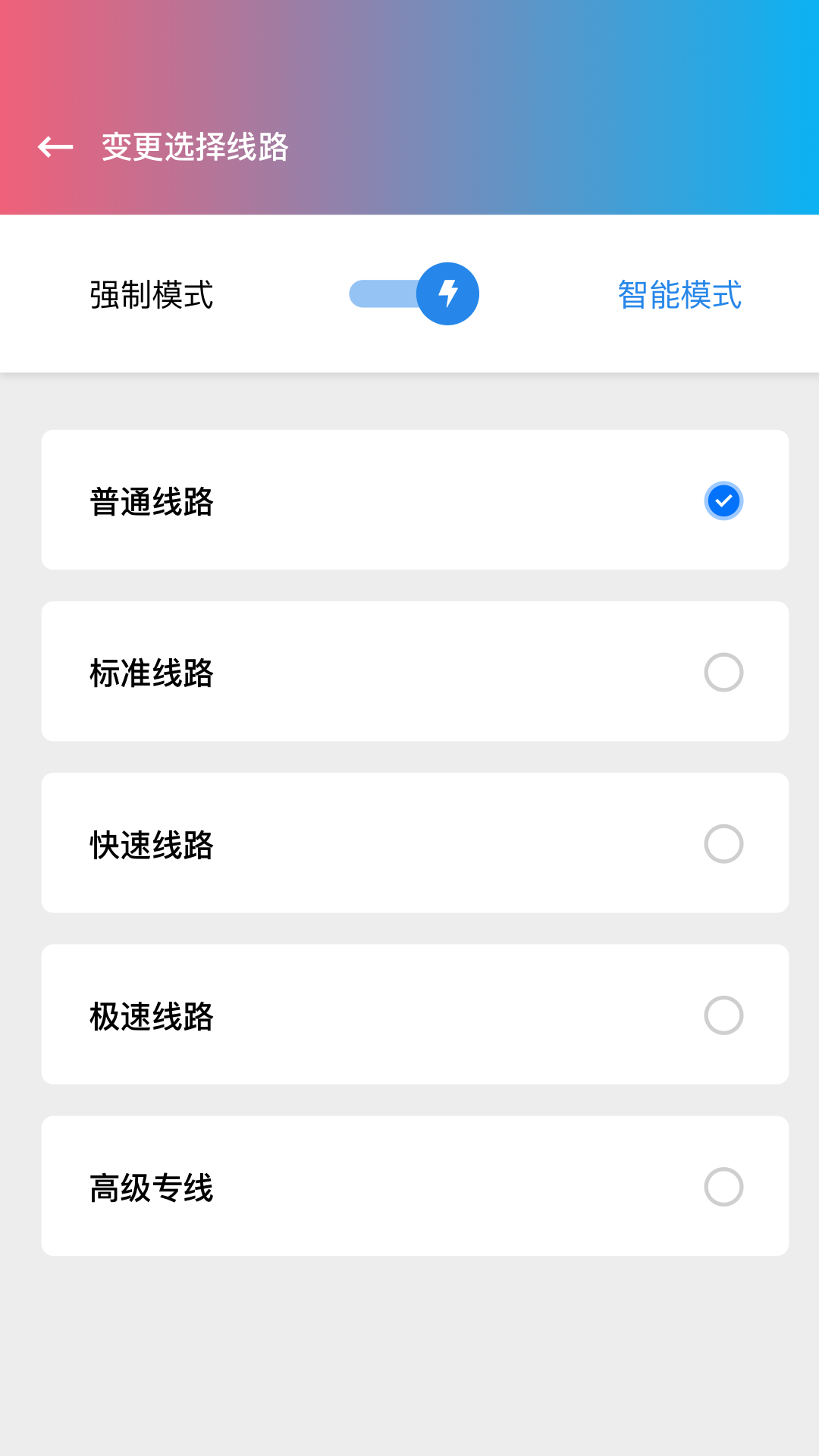Select the 快速线路 radio button

click(724, 843)
